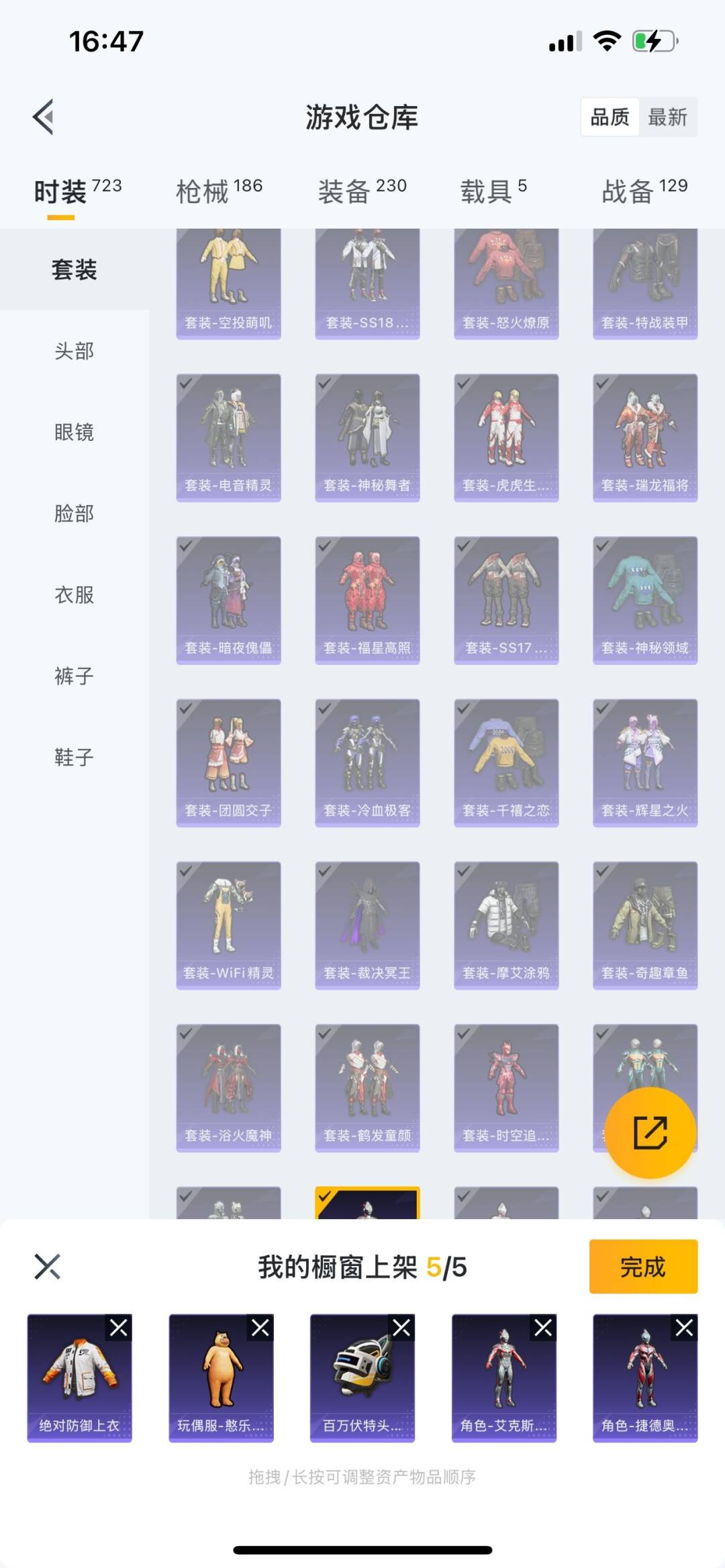This screenshot has height=1568, width=725.
Task: Close the 我的橱窗上架 panel
Action: point(47,1267)
